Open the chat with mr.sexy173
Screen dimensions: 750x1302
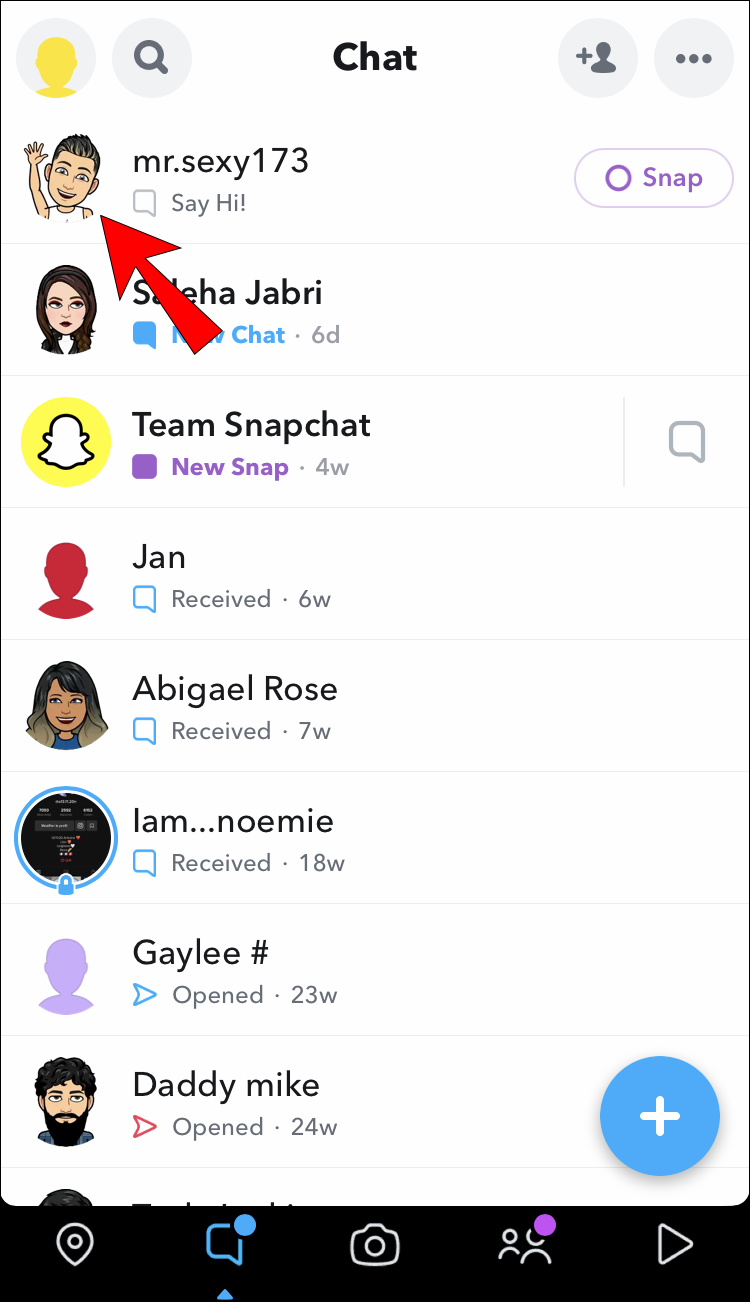pos(300,178)
